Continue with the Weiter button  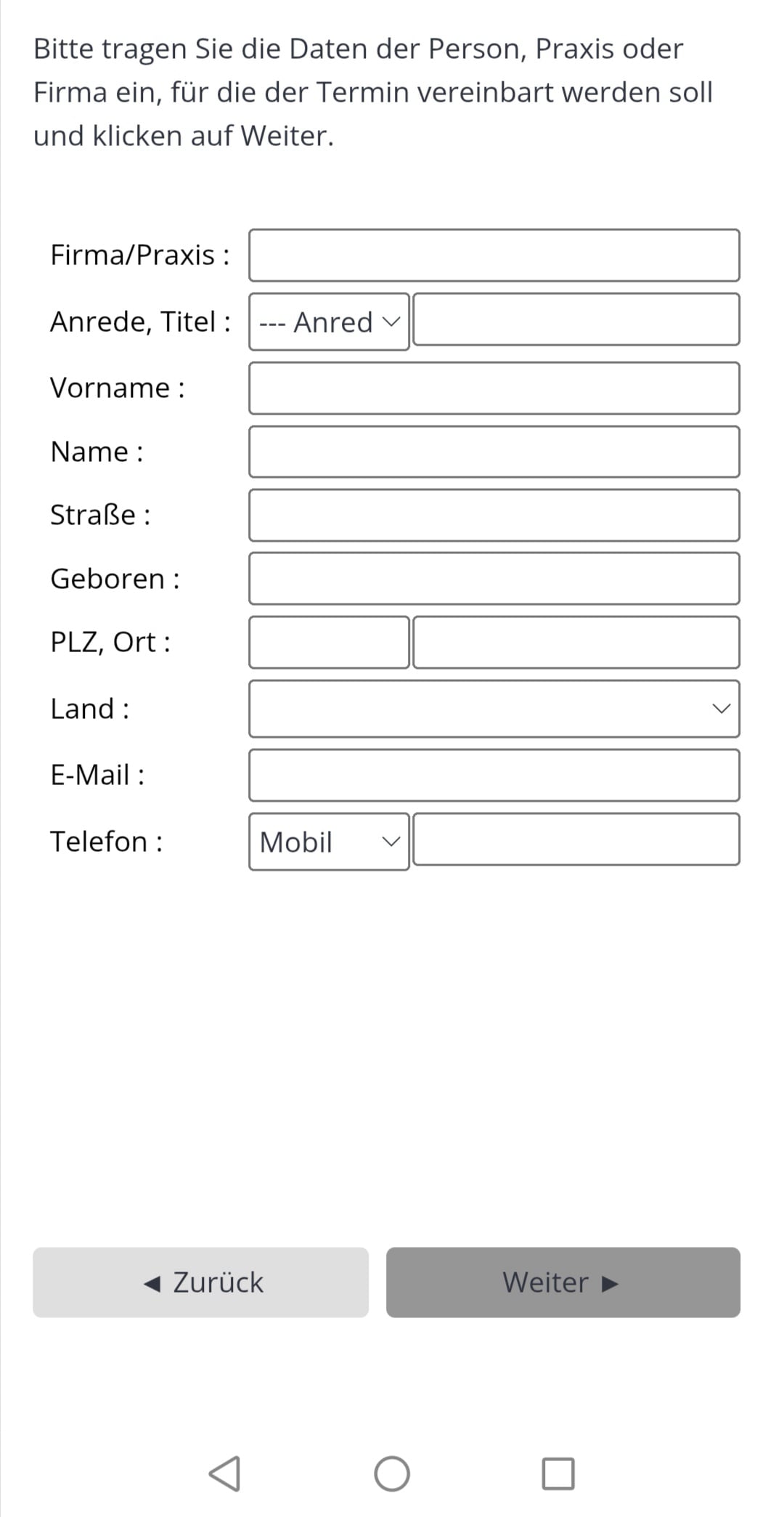click(x=563, y=1282)
